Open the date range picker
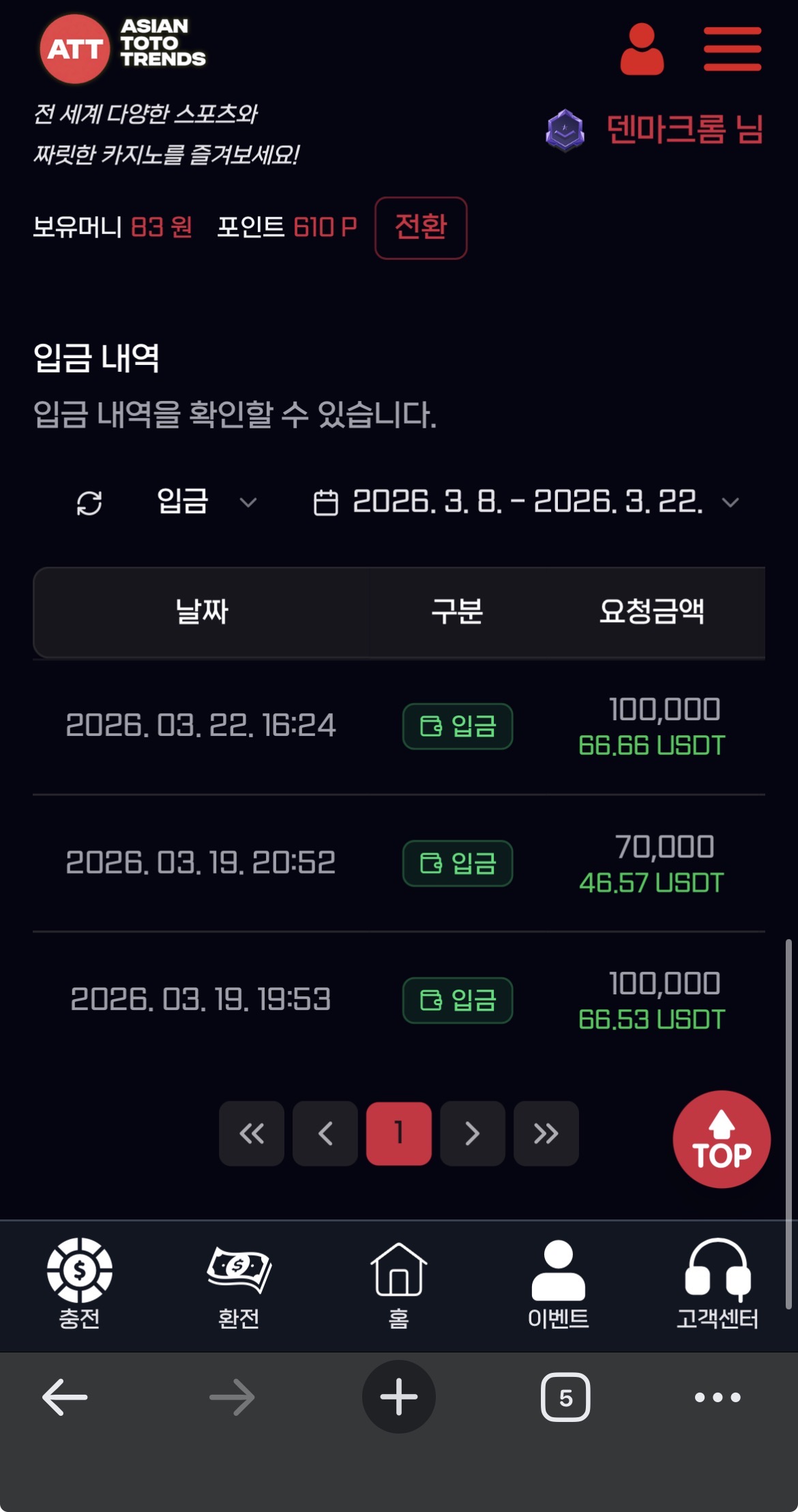This screenshot has height=1512, width=798. (x=525, y=503)
